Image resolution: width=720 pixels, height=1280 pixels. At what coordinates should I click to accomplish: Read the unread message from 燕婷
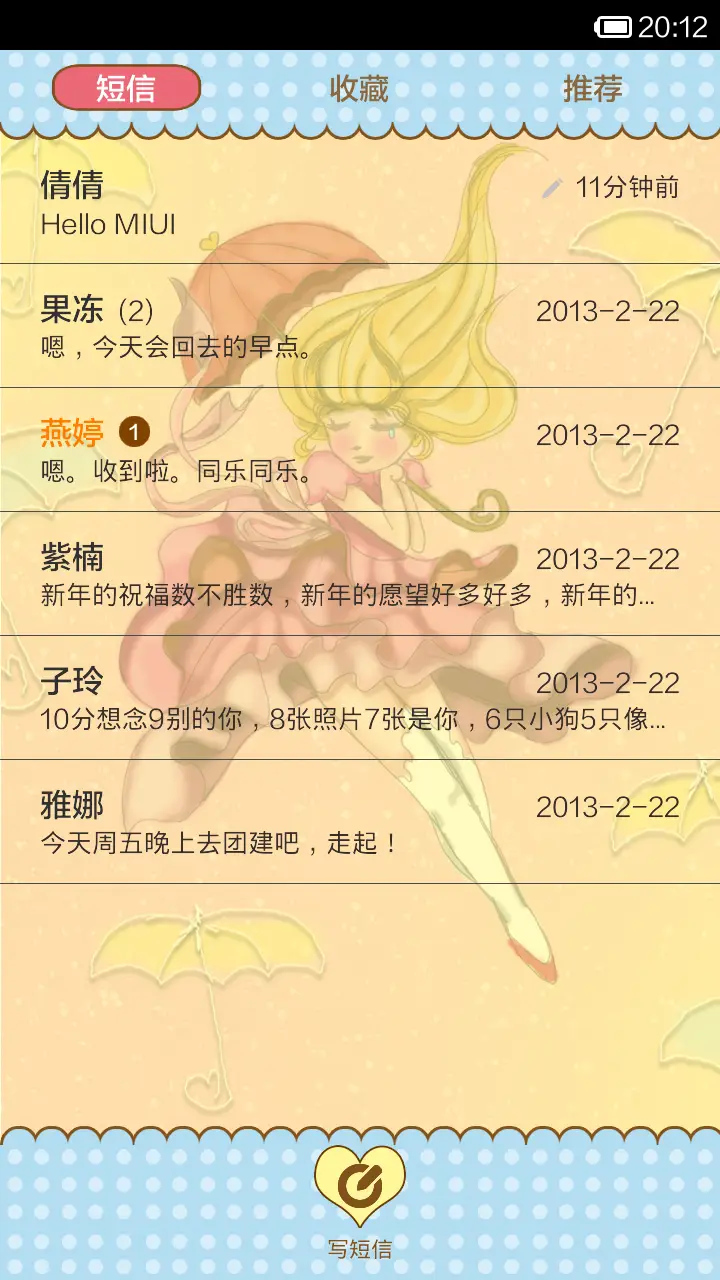click(360, 451)
